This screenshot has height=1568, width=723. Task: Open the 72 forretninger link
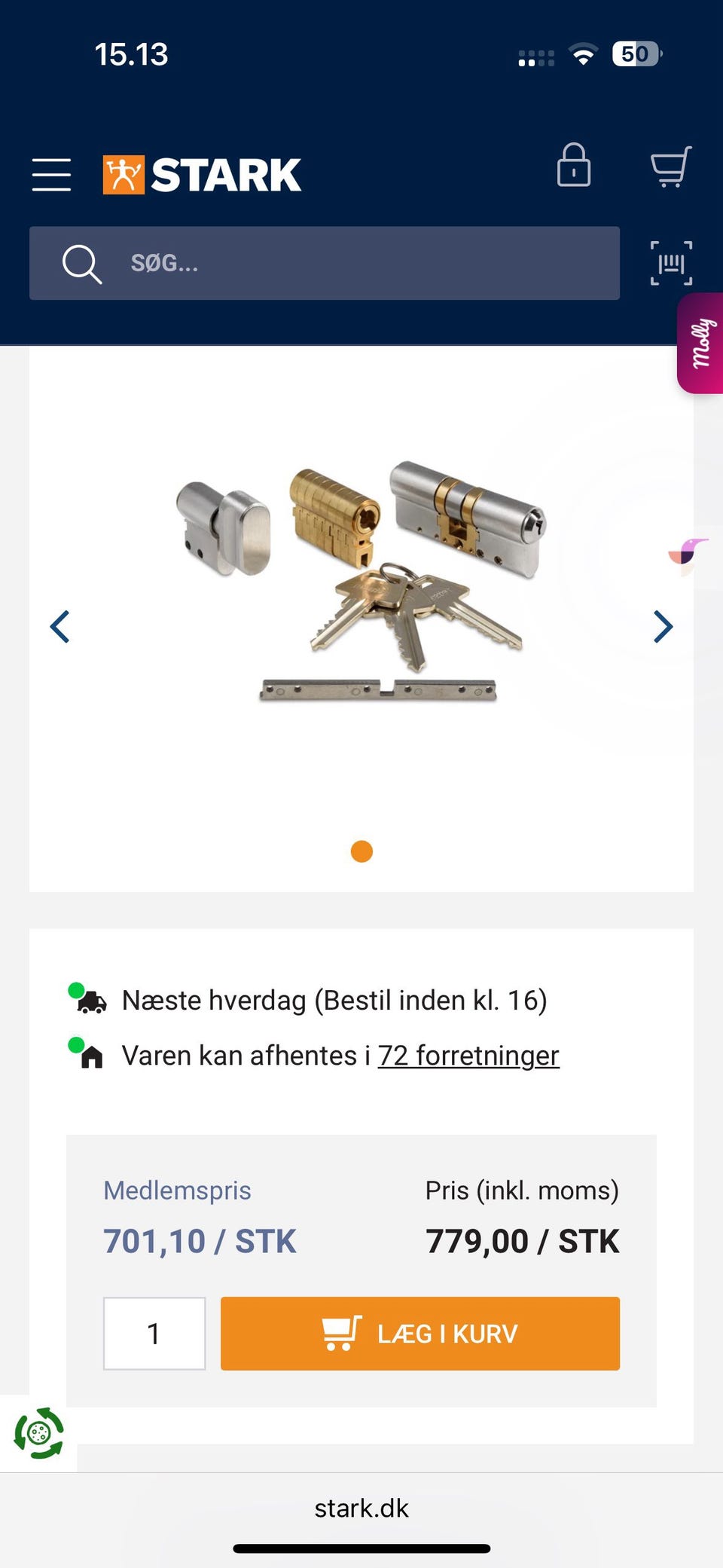pos(469,1055)
